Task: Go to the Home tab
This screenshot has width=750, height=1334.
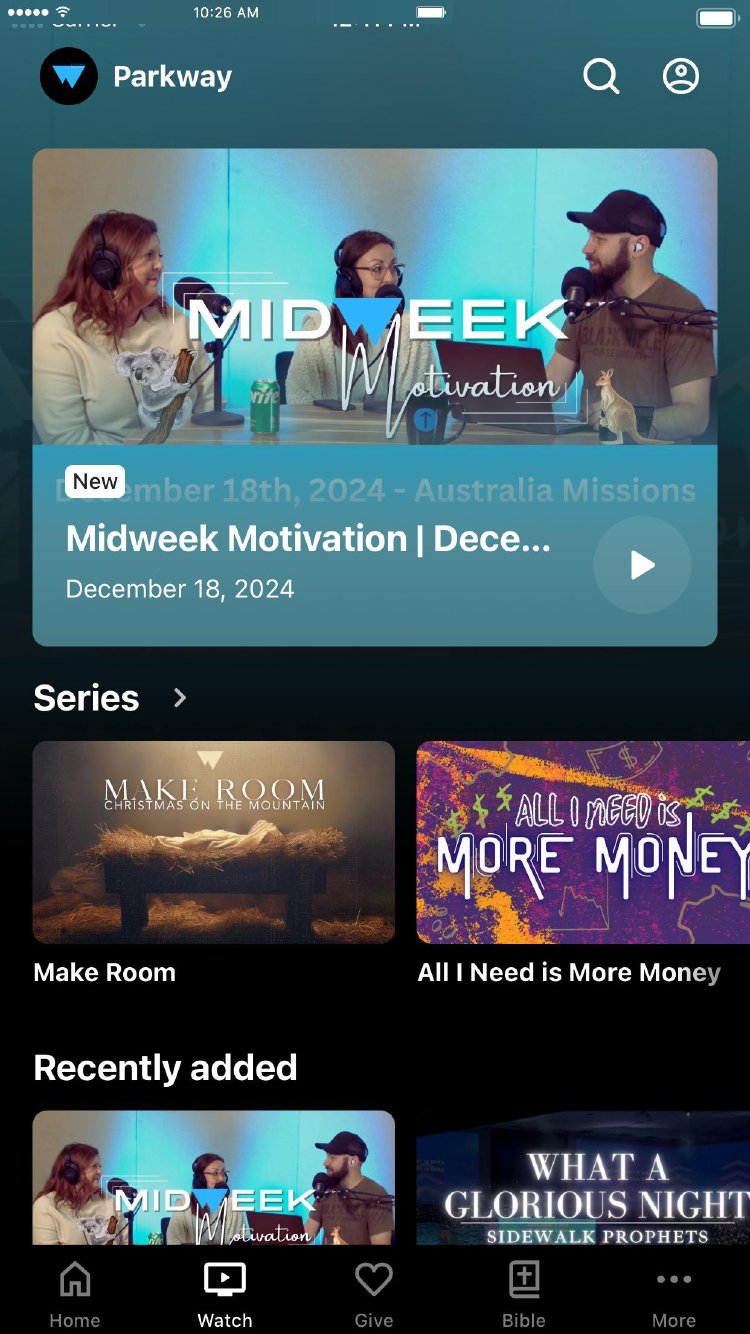Action: pos(75,1294)
